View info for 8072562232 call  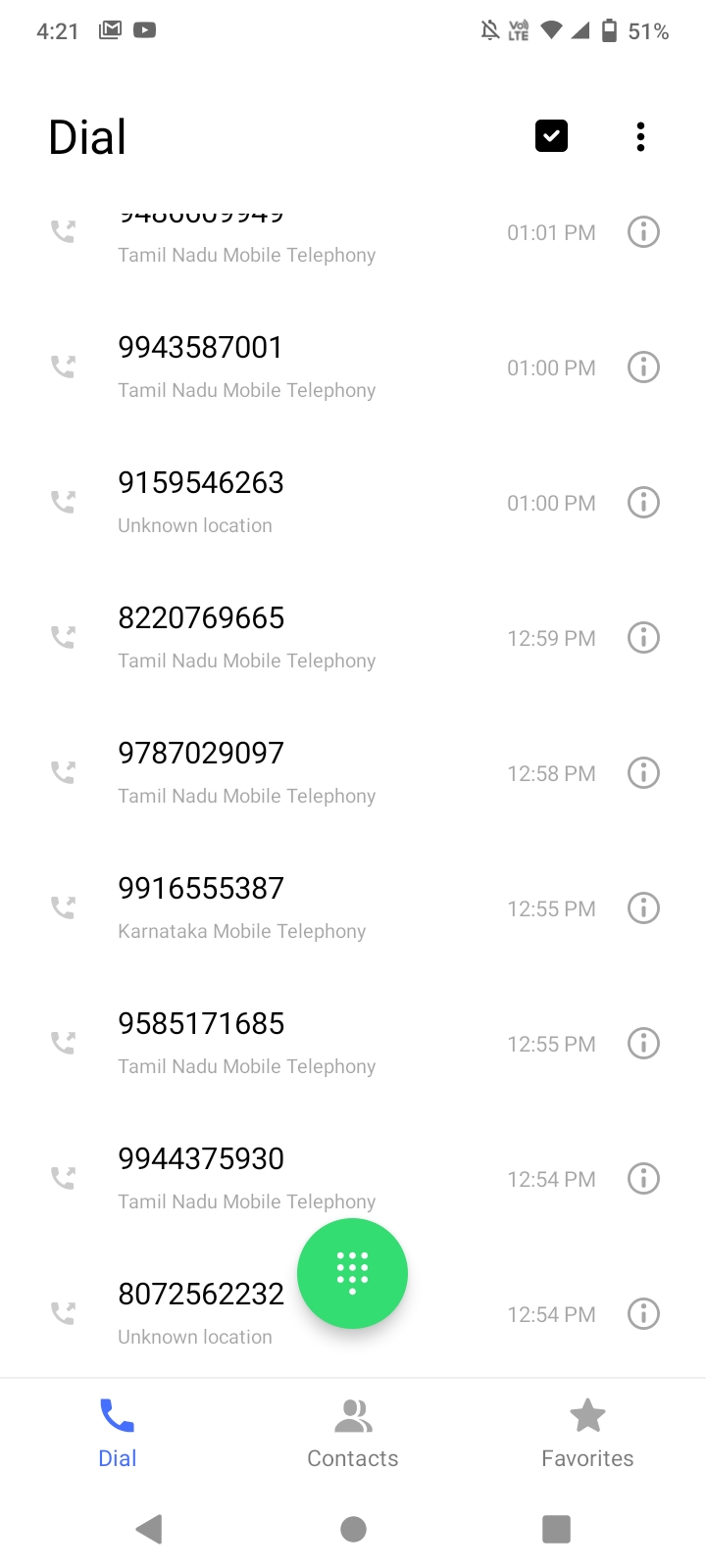click(643, 1314)
